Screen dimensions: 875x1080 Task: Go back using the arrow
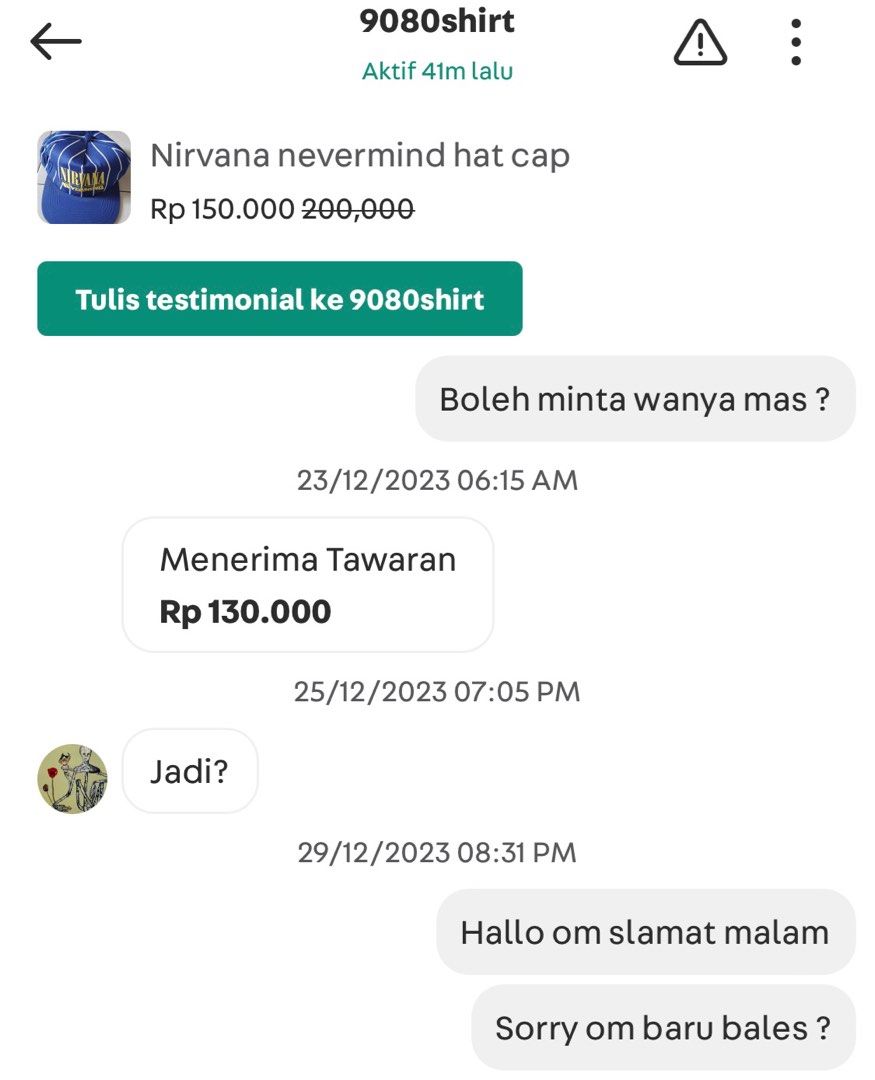pos(56,41)
